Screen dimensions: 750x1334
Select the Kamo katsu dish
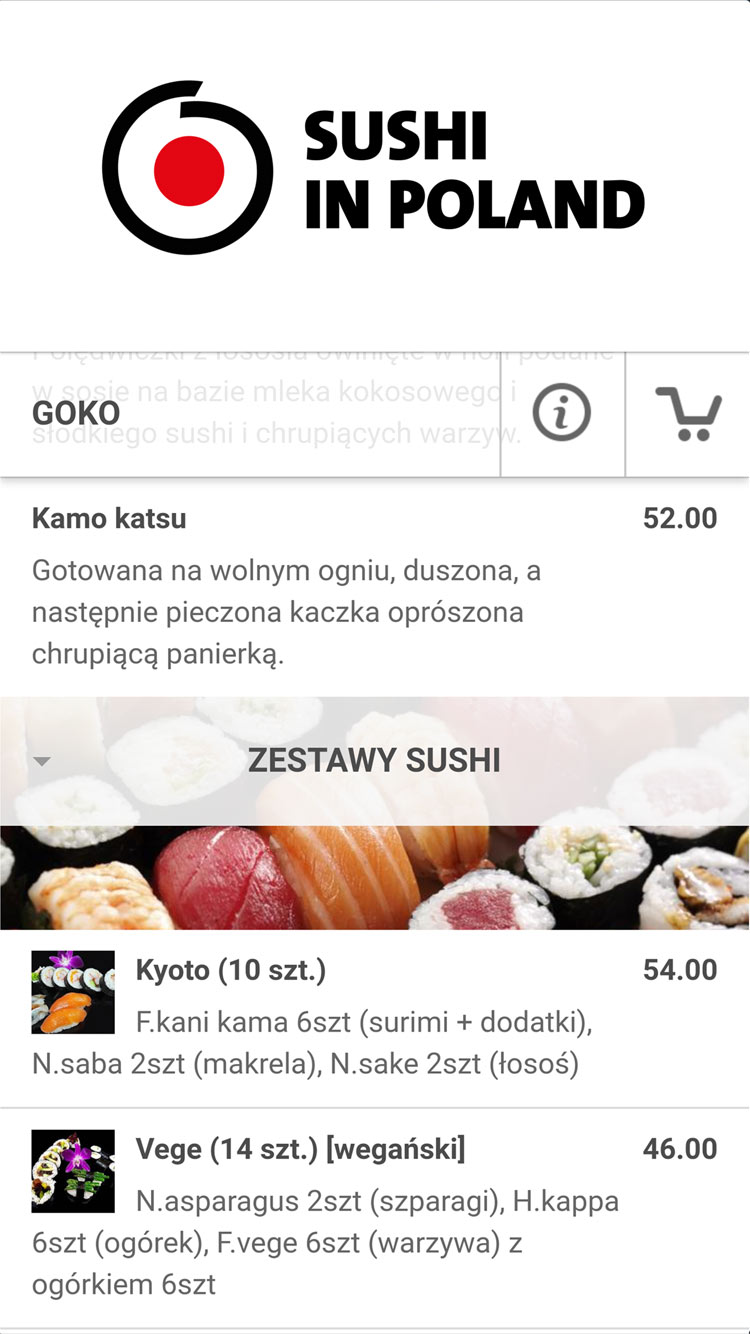click(374, 585)
